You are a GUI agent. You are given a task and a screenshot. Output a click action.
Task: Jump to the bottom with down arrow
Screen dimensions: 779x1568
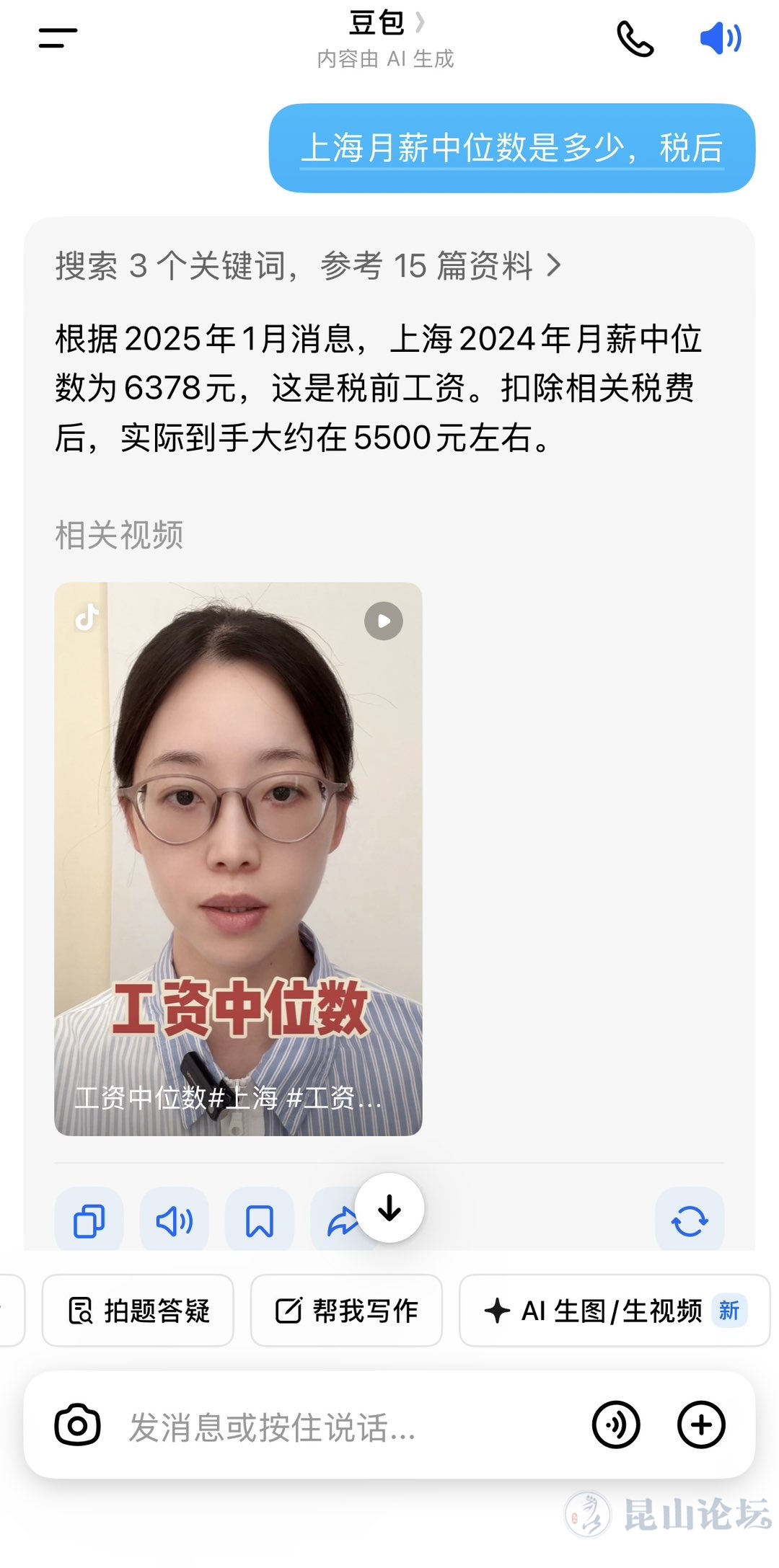pos(389,1208)
